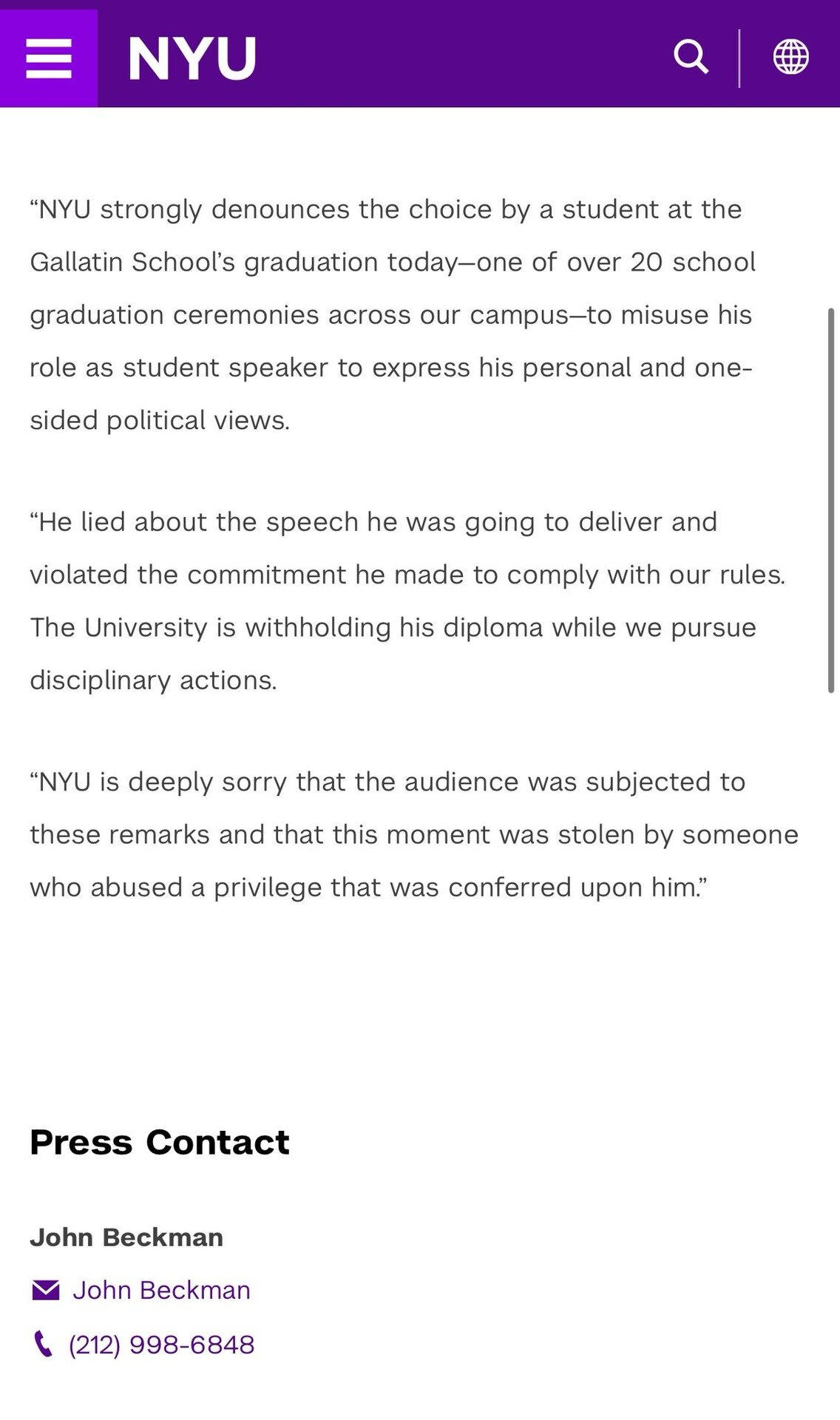This screenshot has height=1420, width=840.
Task: Open the site search magnifier
Action: [691, 57]
